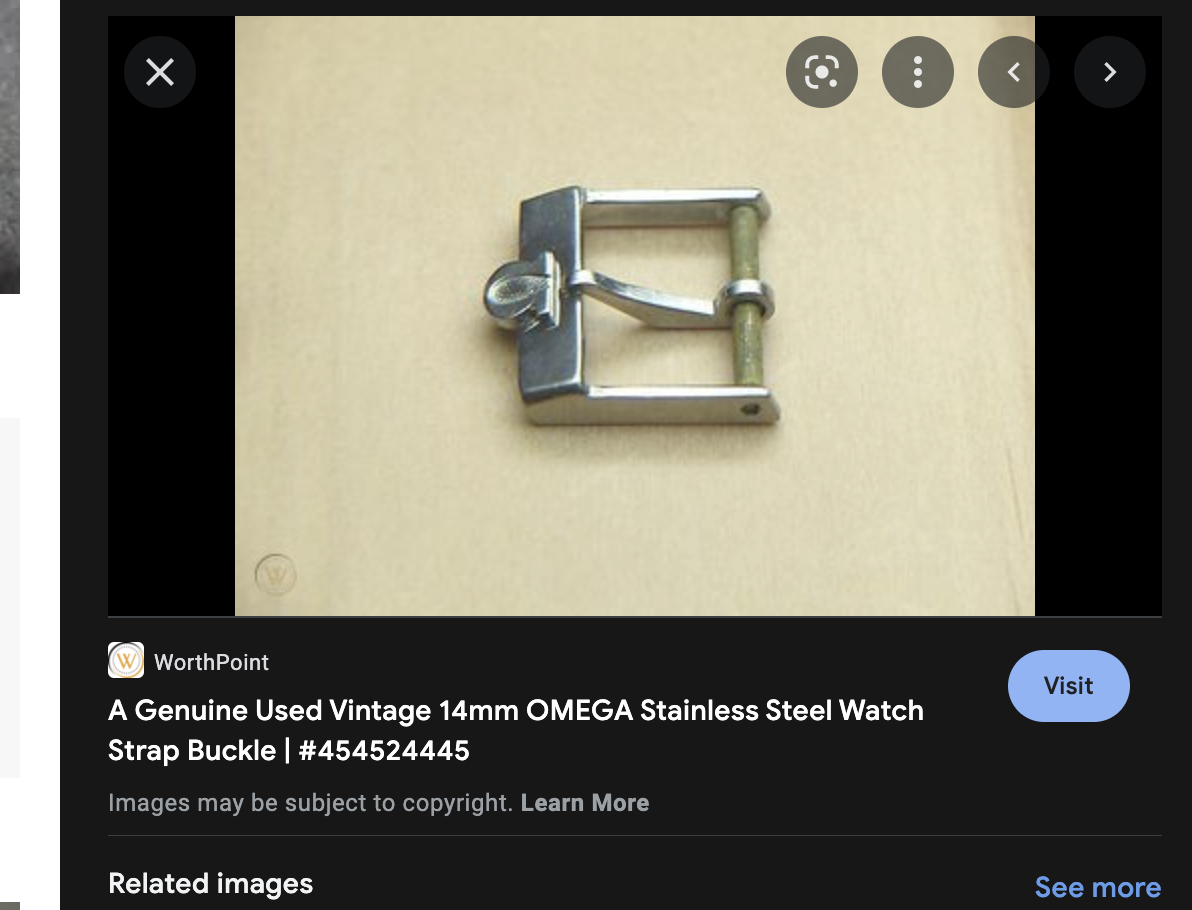Close the image preview panel
The height and width of the screenshot is (910, 1192).
(x=160, y=72)
